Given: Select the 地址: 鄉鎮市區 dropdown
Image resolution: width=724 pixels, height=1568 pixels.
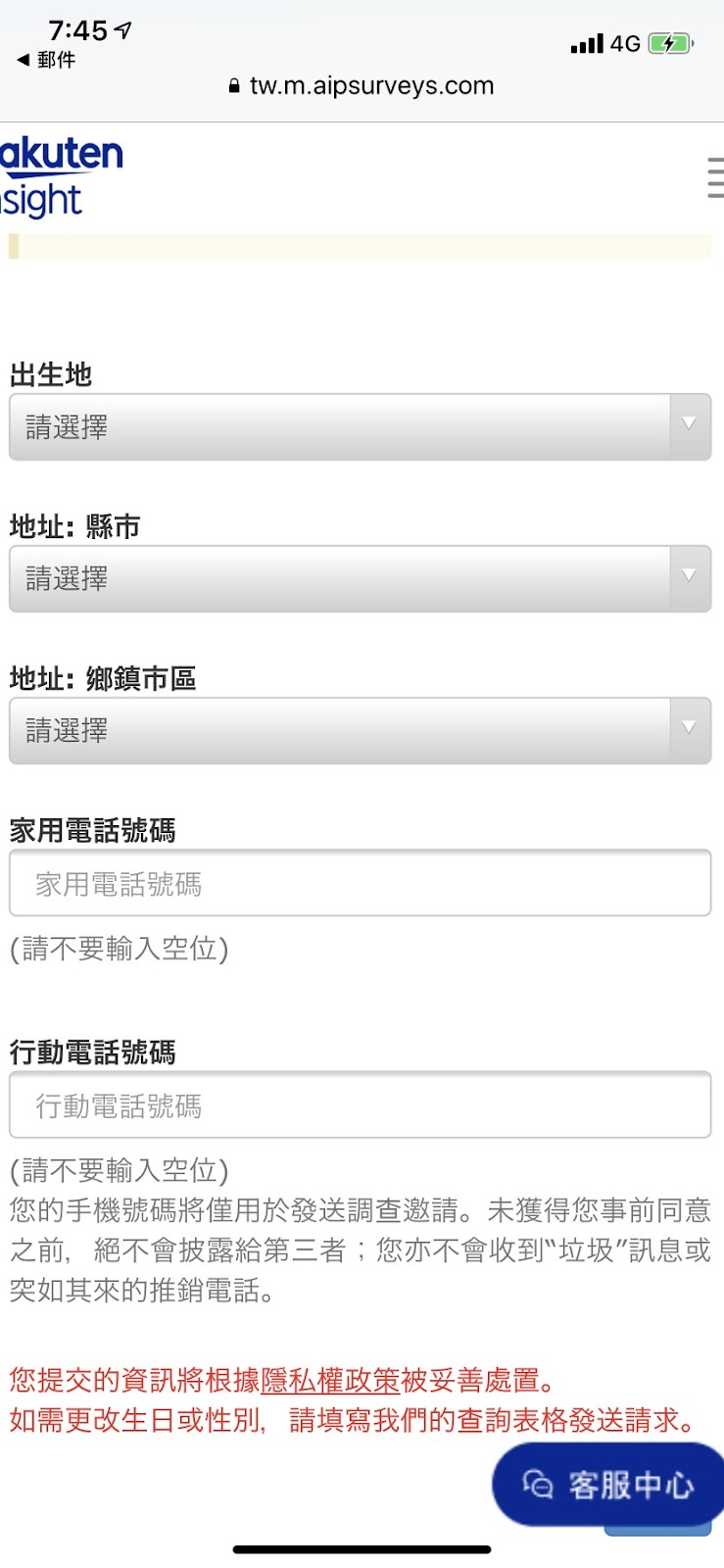Looking at the screenshot, I should coord(360,731).
